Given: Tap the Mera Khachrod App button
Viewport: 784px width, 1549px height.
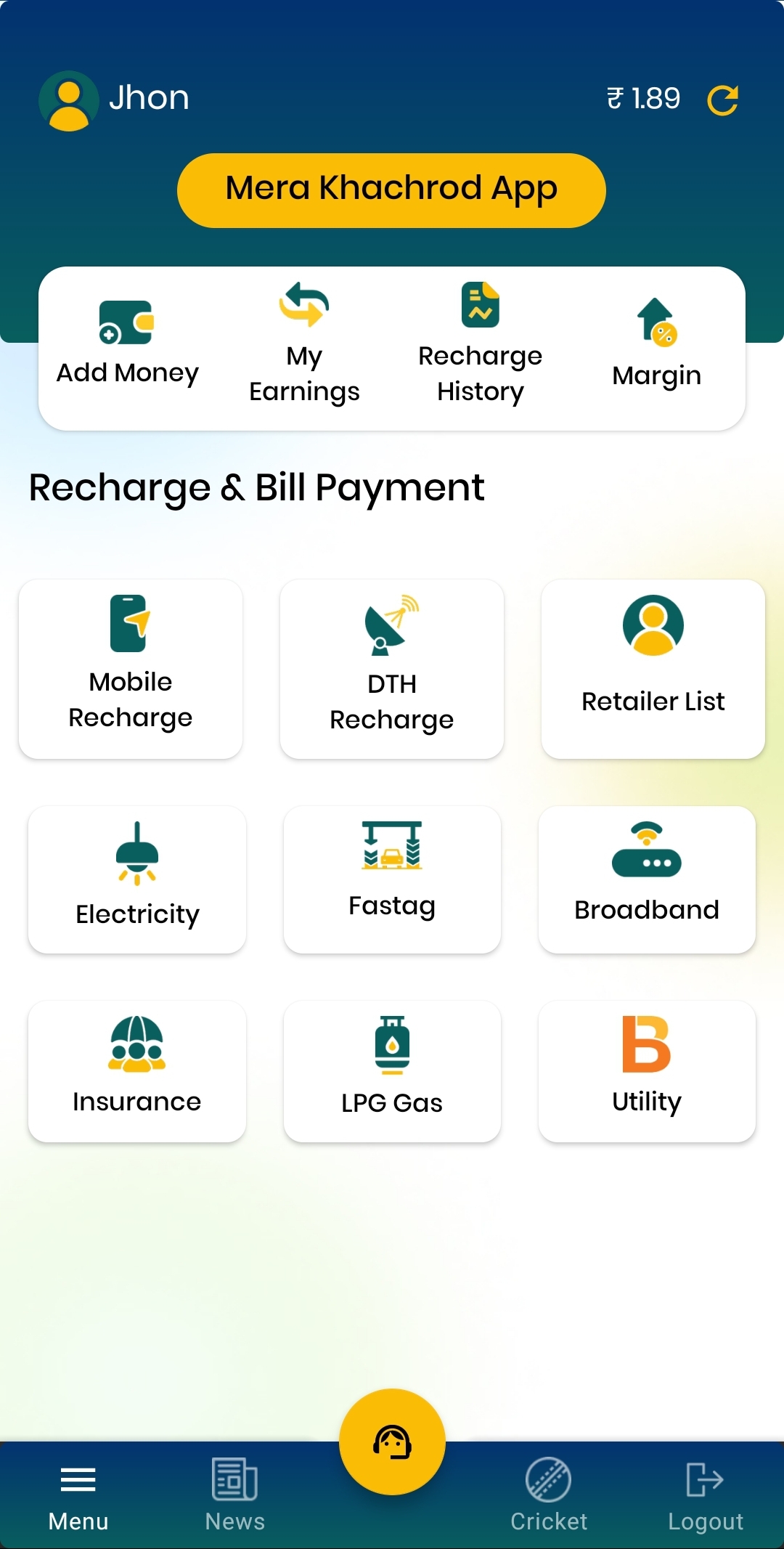Looking at the screenshot, I should click(x=391, y=190).
